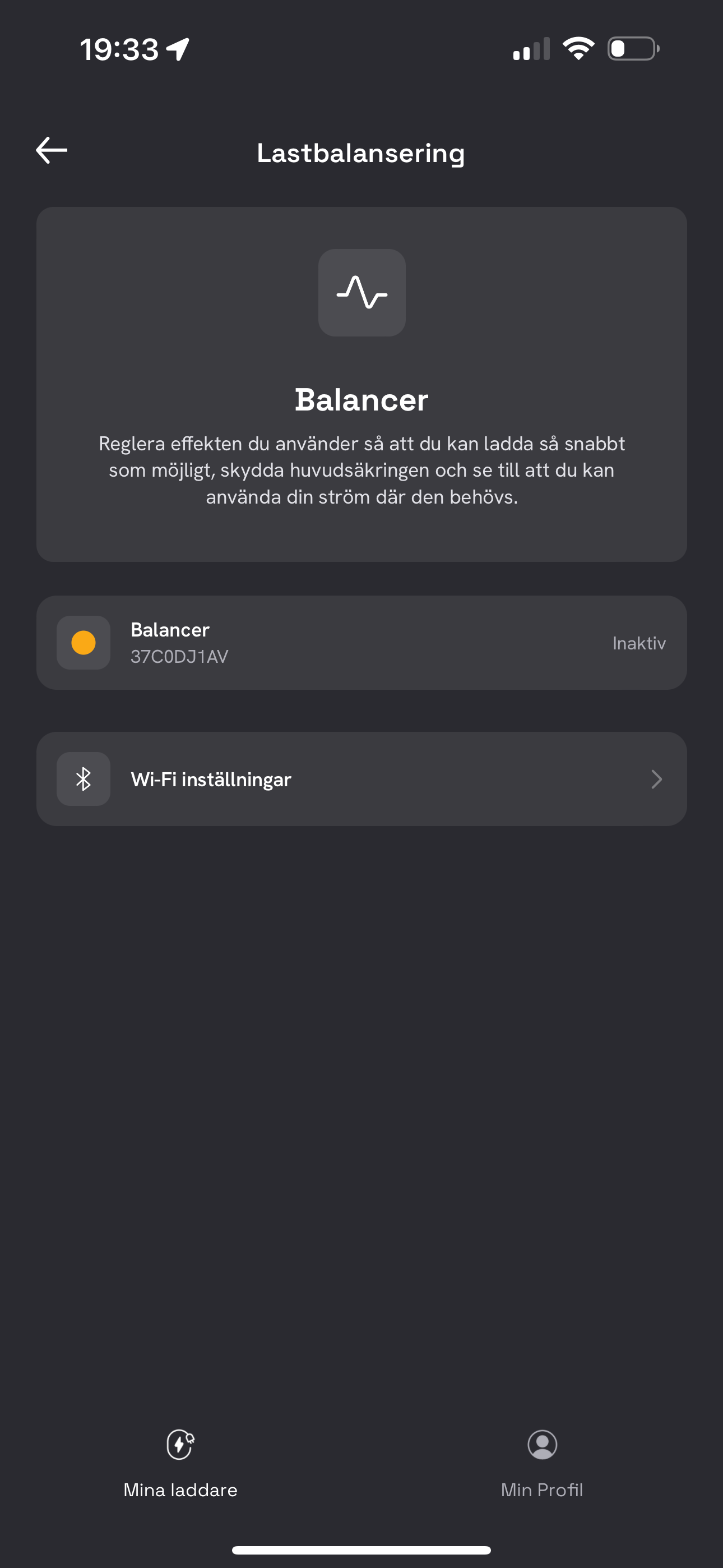The width and height of the screenshot is (723, 1568).
Task: Go back using the arrow
Action: pyautogui.click(x=52, y=150)
